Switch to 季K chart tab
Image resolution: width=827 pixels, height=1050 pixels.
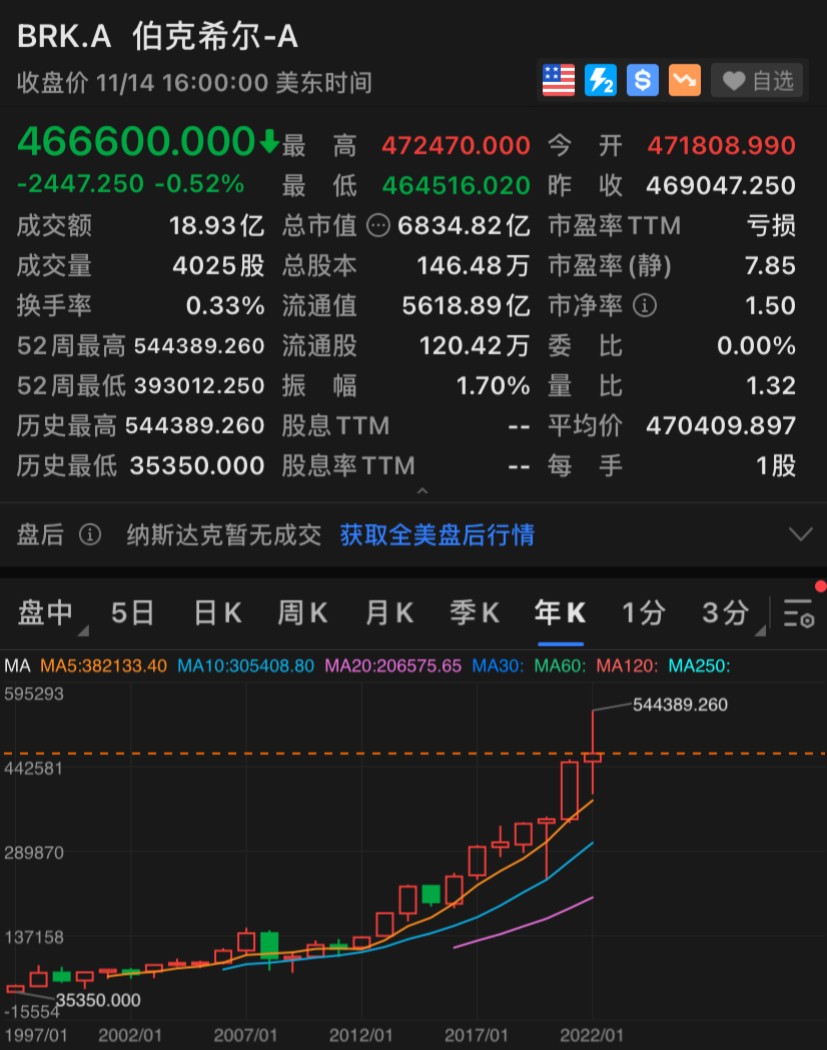point(474,613)
